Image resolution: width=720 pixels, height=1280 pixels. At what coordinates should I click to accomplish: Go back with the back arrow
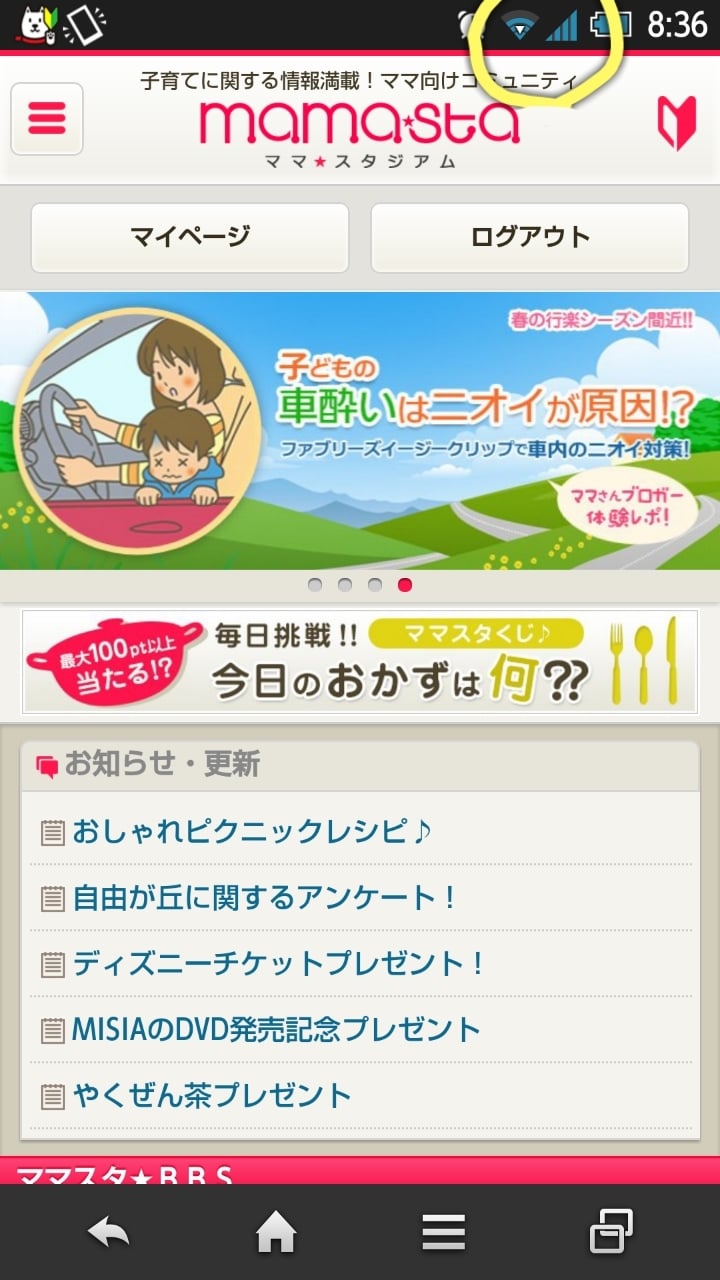pos(108,1232)
